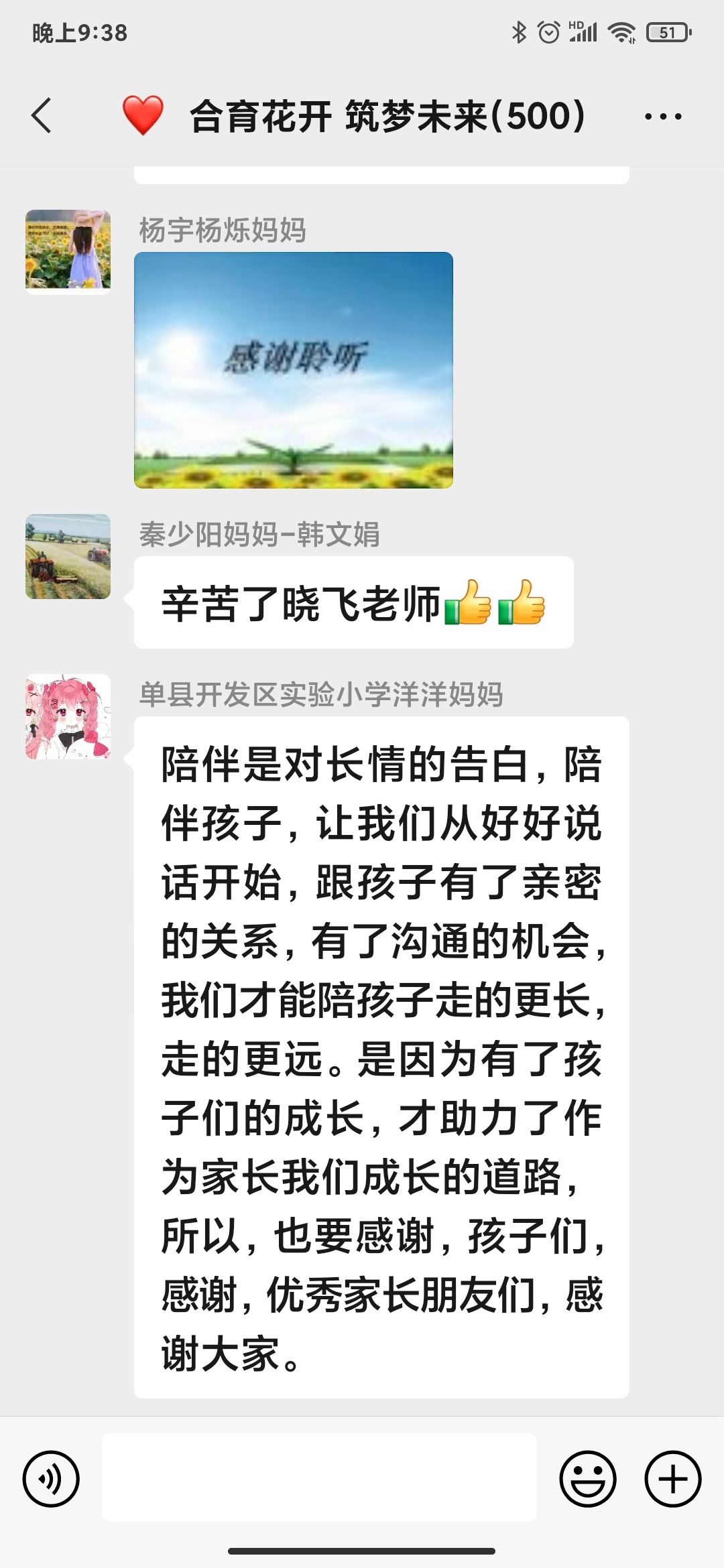
Task: Go back from the group chat
Action: tap(42, 116)
